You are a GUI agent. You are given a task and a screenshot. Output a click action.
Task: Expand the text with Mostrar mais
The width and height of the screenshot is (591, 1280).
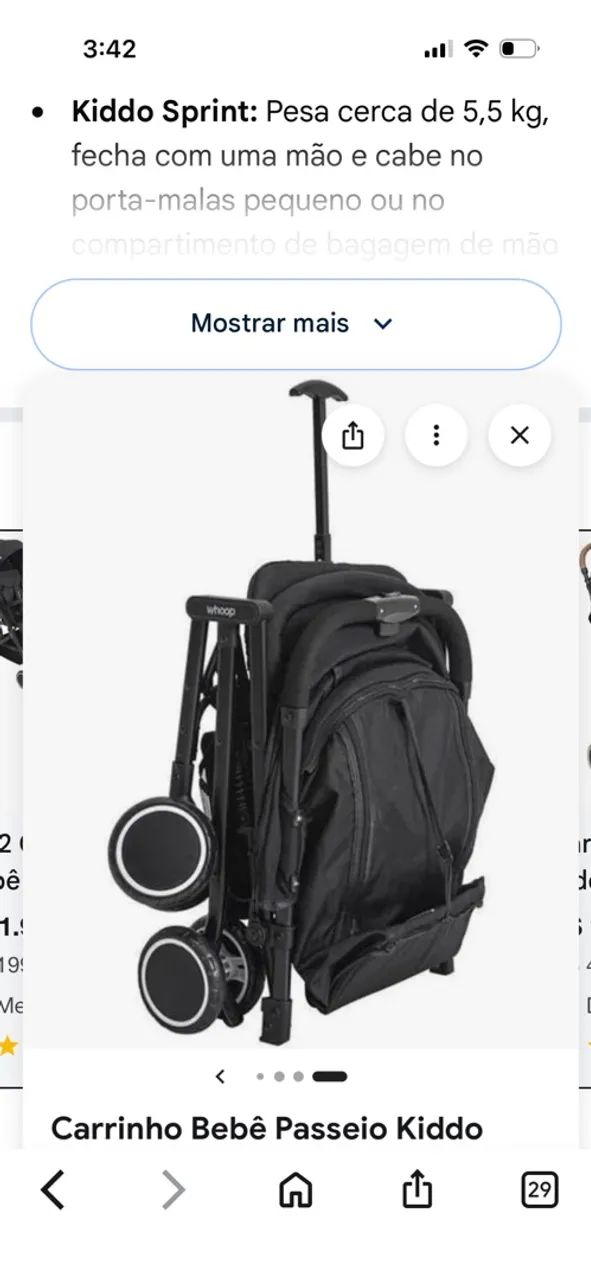coord(295,324)
